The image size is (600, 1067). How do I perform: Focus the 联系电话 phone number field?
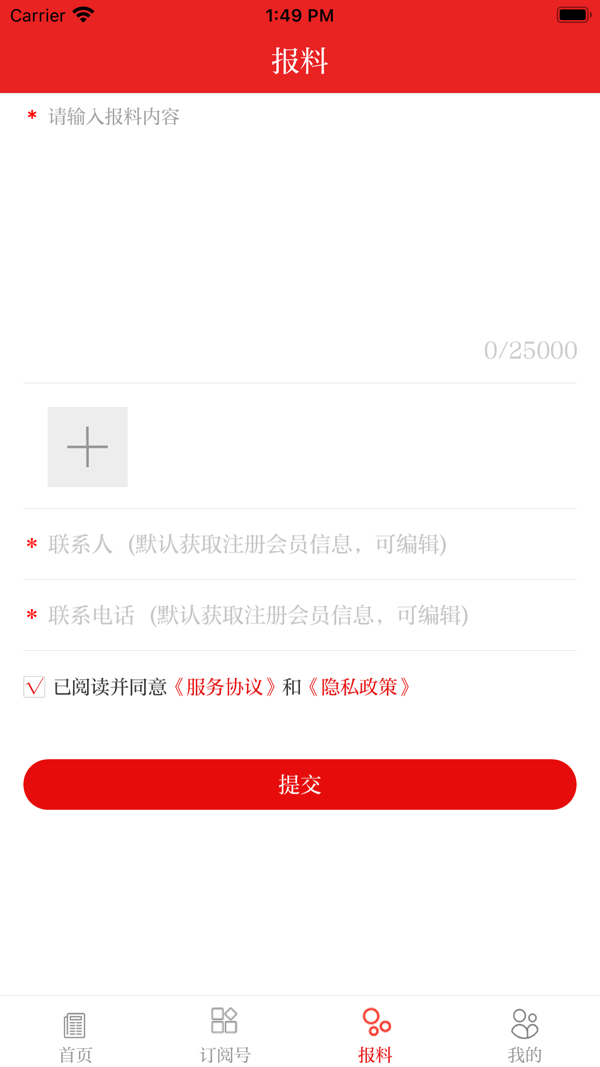coord(300,615)
